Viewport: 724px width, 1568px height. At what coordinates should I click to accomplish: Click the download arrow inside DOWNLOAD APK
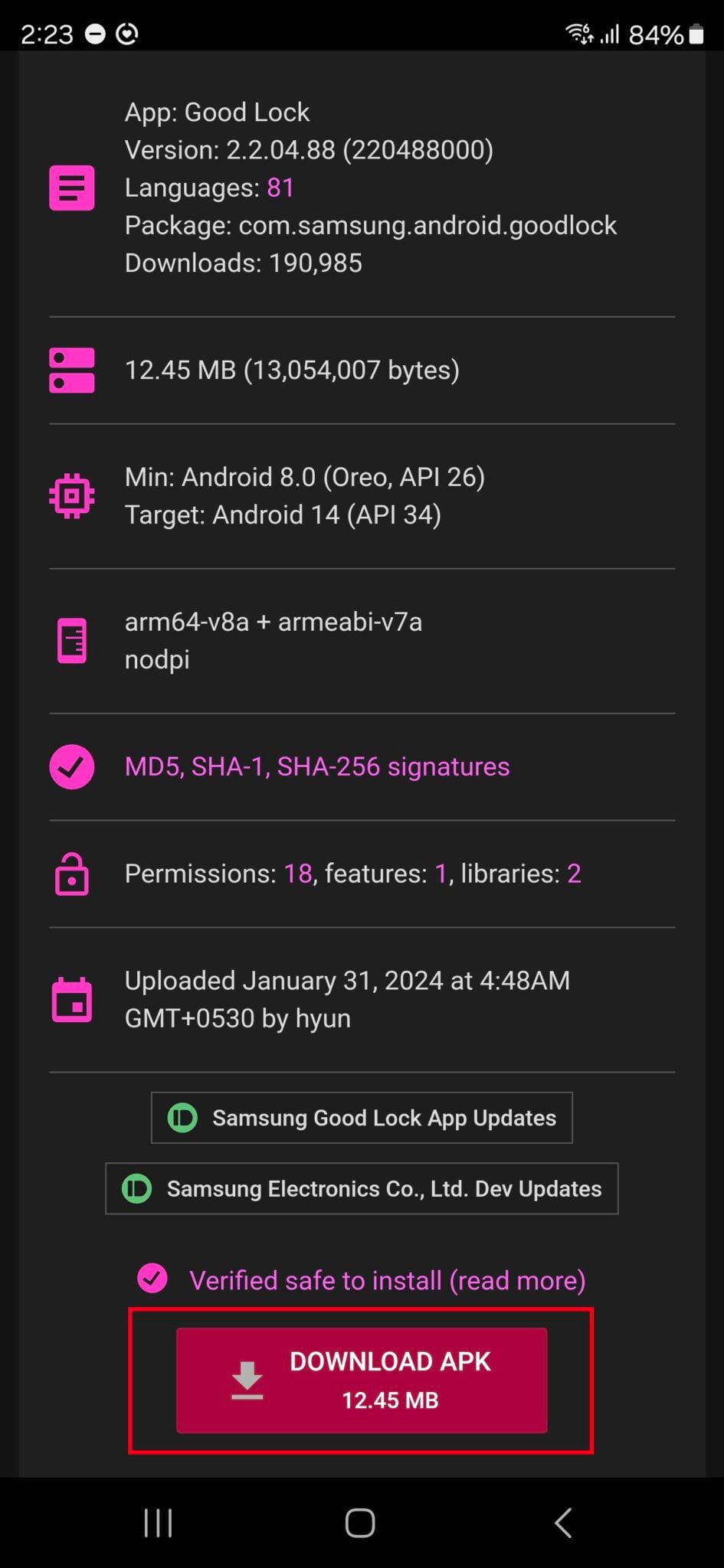click(247, 1381)
